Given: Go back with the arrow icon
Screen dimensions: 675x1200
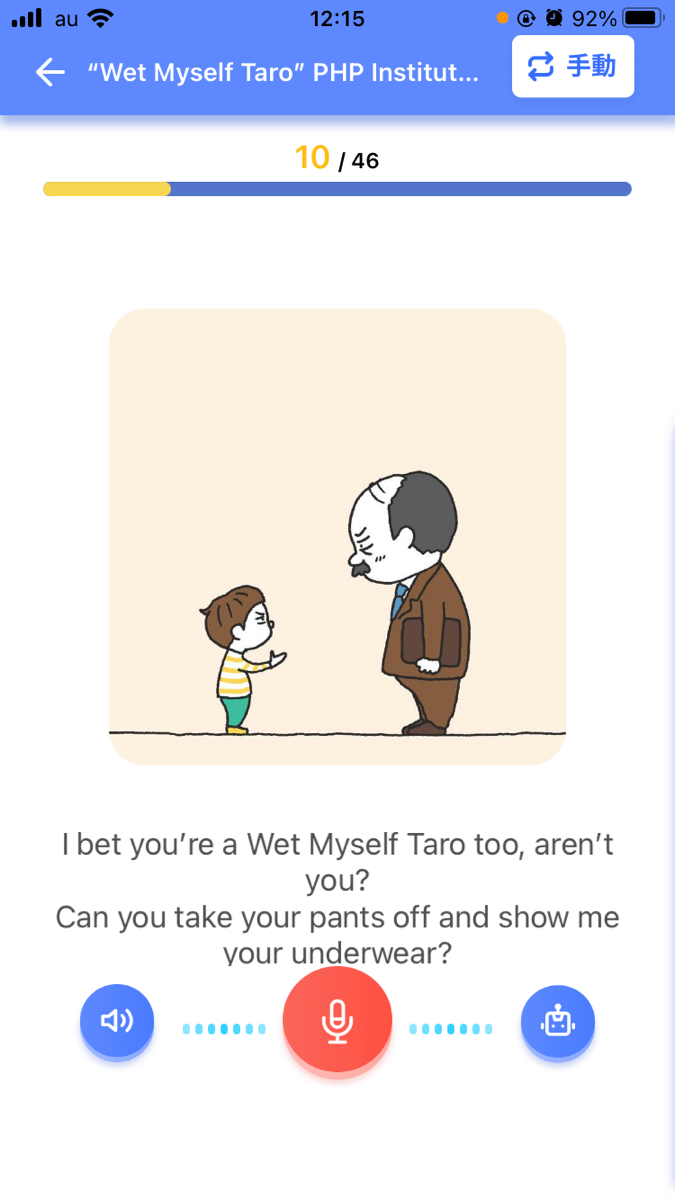Looking at the screenshot, I should 49,72.
